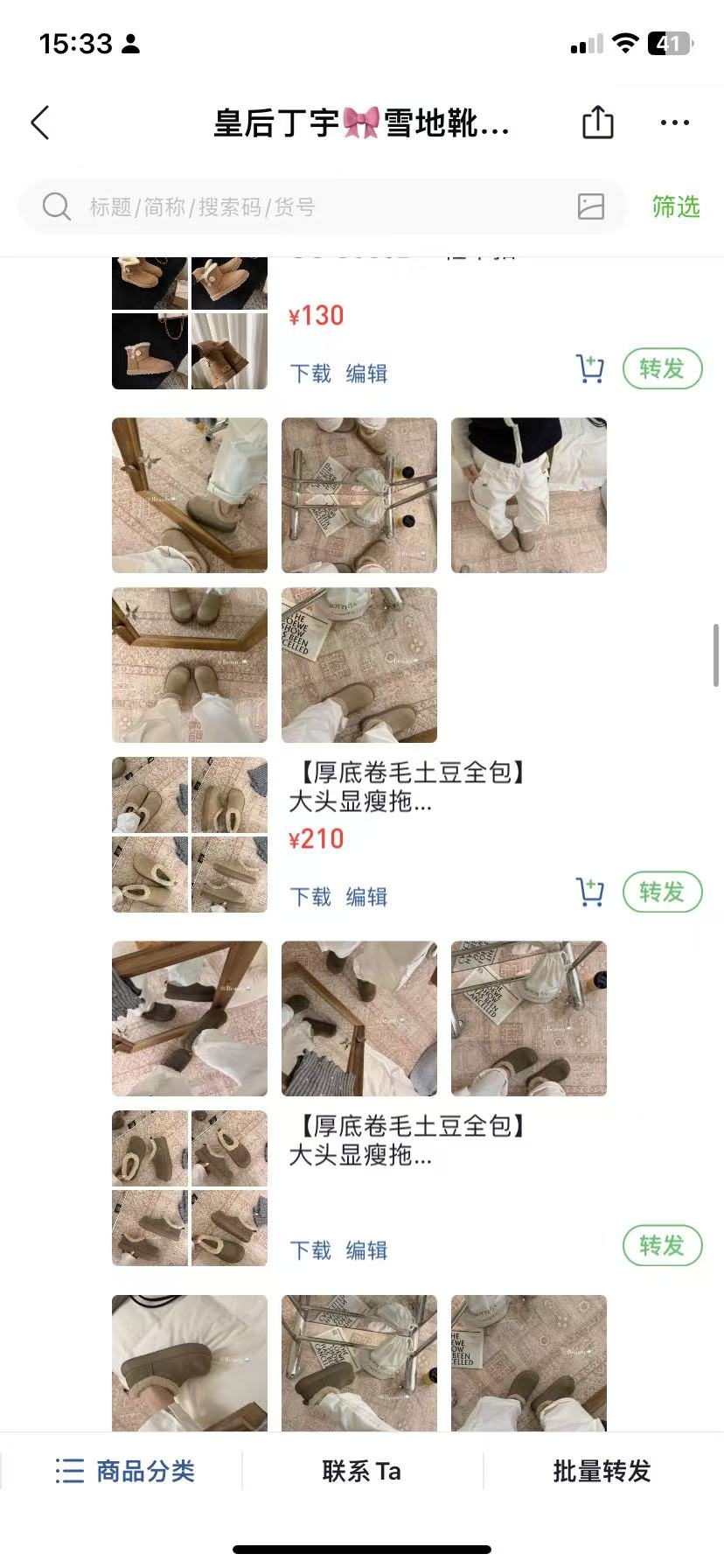The height and width of the screenshot is (1568, 724).
Task: Edit the ¥130 item
Action: (366, 374)
